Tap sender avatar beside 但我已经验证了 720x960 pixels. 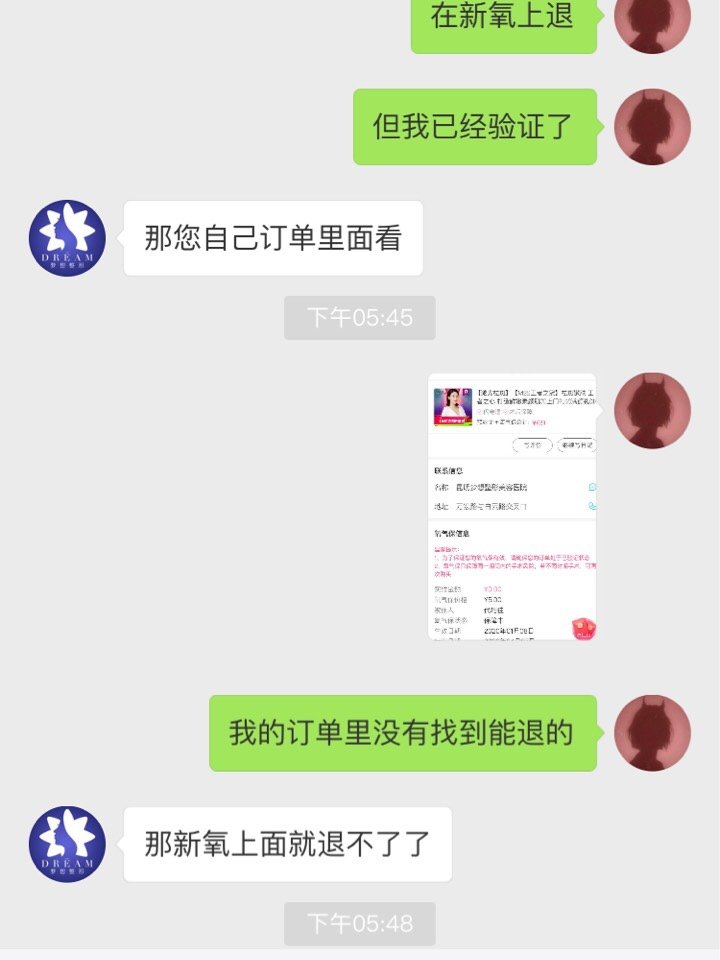(652, 127)
